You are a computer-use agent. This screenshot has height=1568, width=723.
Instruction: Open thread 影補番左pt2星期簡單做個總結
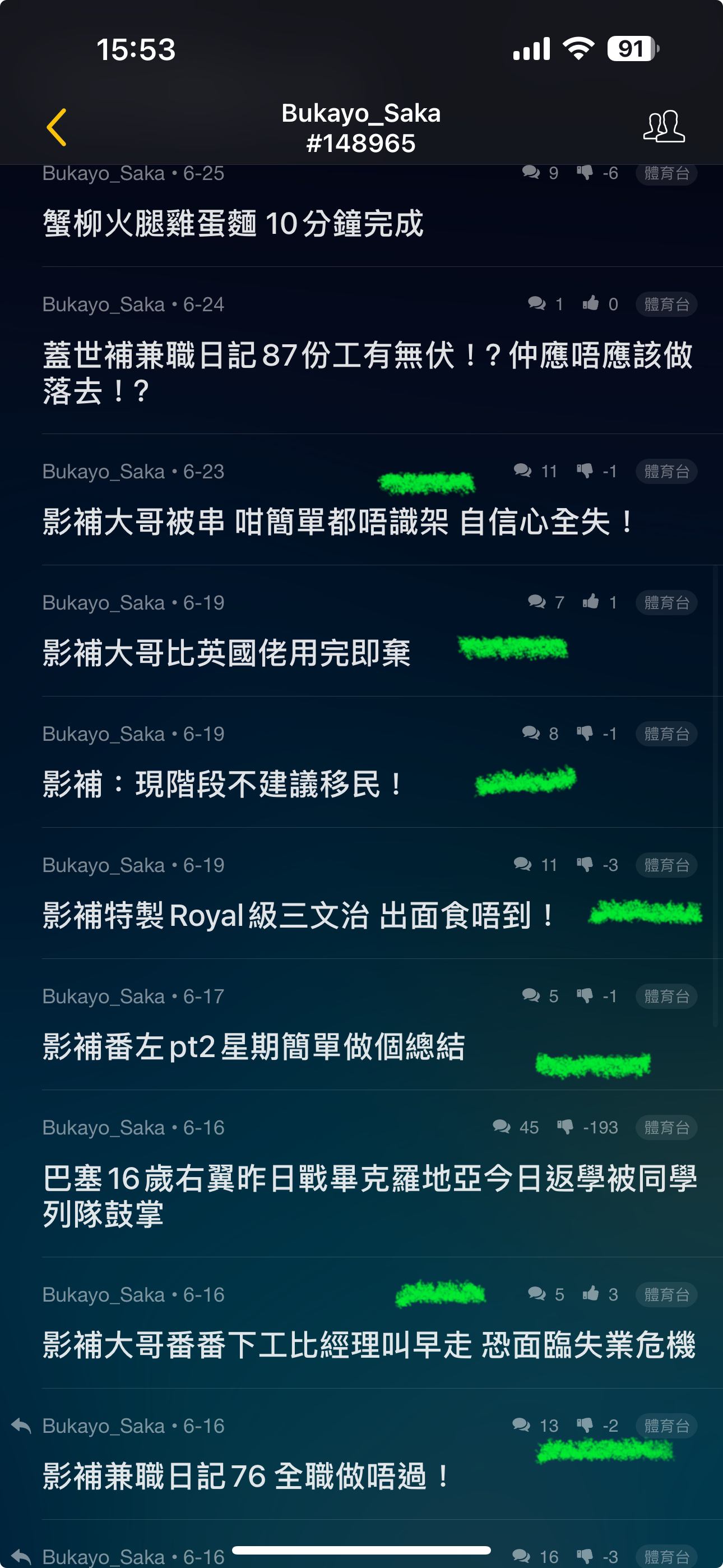253,1047
